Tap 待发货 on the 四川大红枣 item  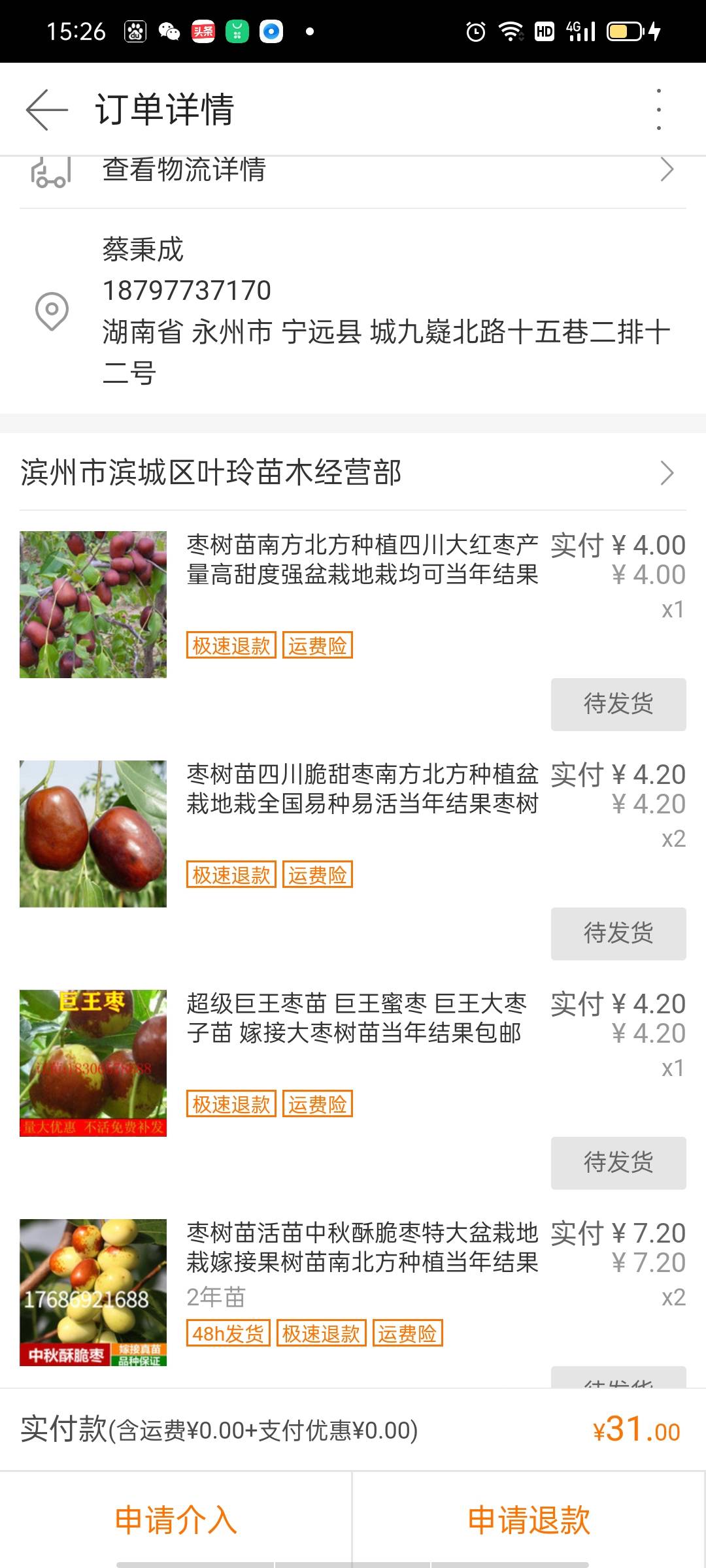(618, 704)
